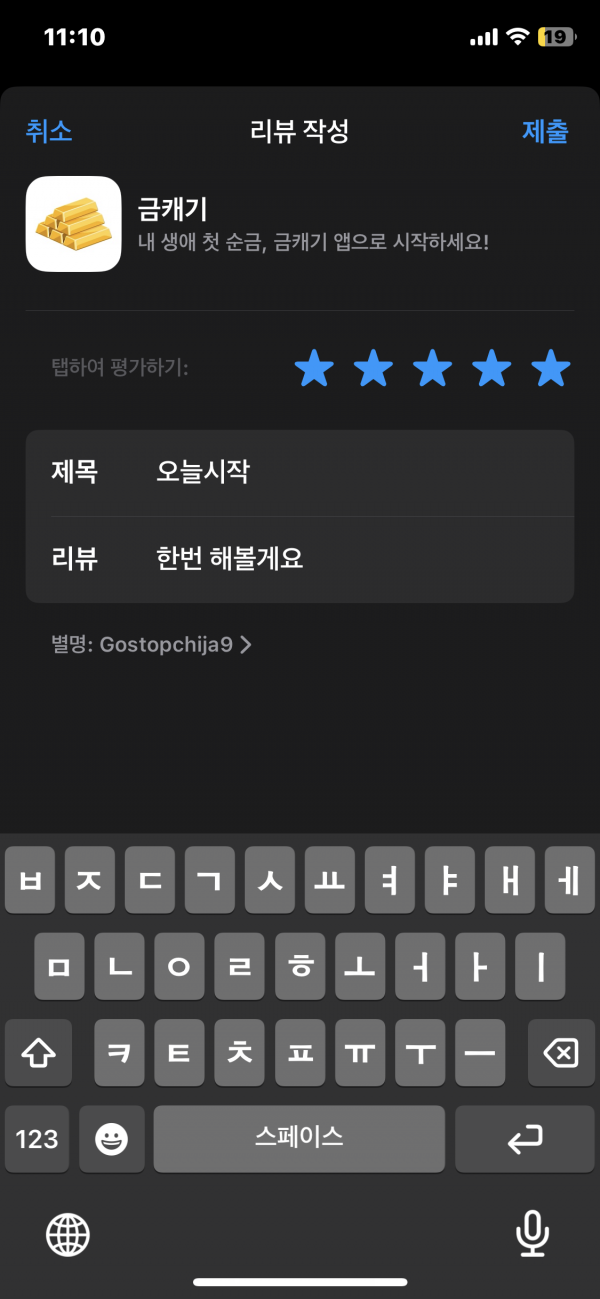Edit the 리뷰 review text field

[x=300, y=559]
